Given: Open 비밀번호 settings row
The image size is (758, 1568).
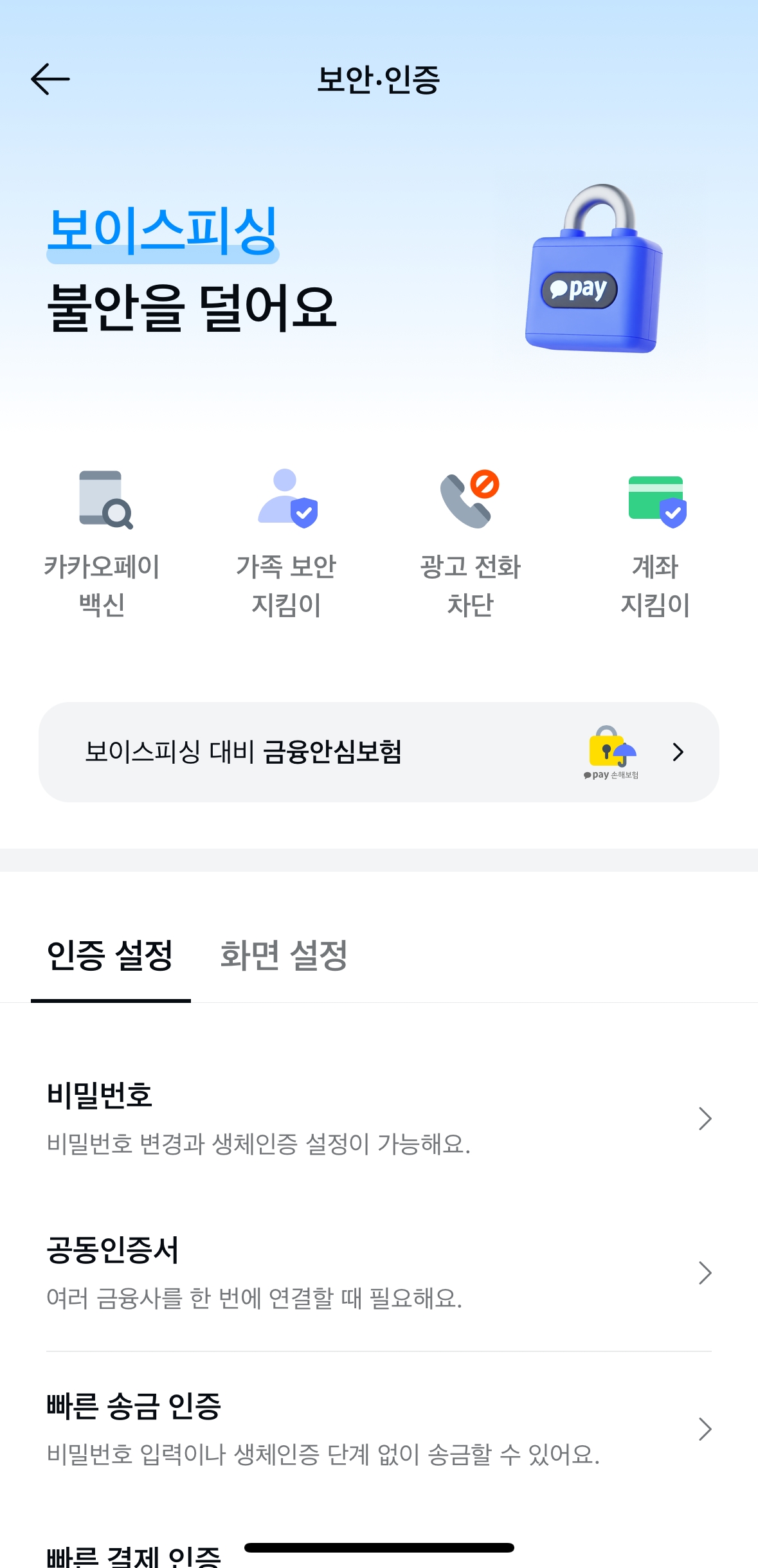Looking at the screenshot, I should point(379,1119).
